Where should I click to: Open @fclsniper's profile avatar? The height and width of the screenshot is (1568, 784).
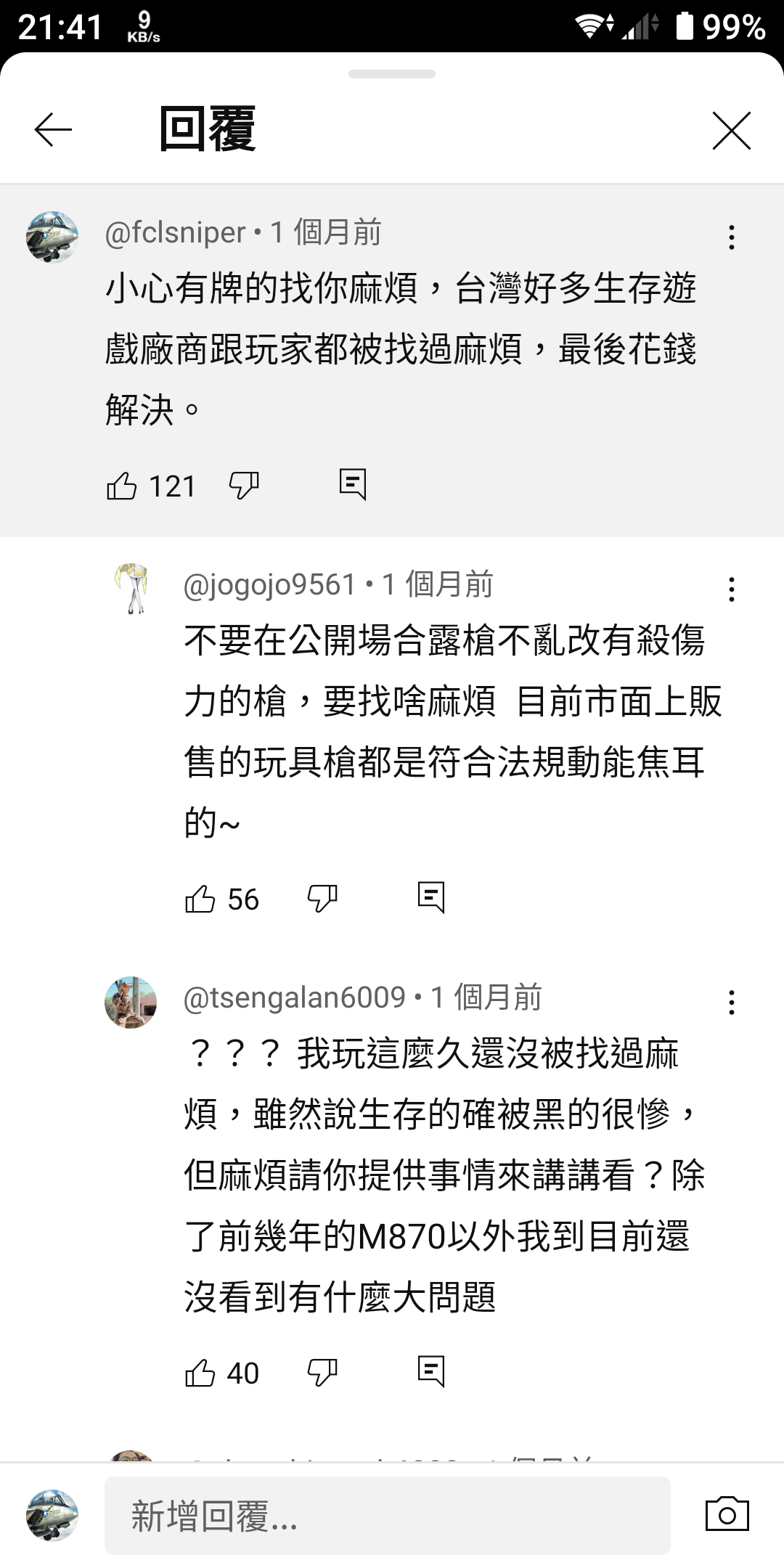pyautogui.click(x=52, y=237)
